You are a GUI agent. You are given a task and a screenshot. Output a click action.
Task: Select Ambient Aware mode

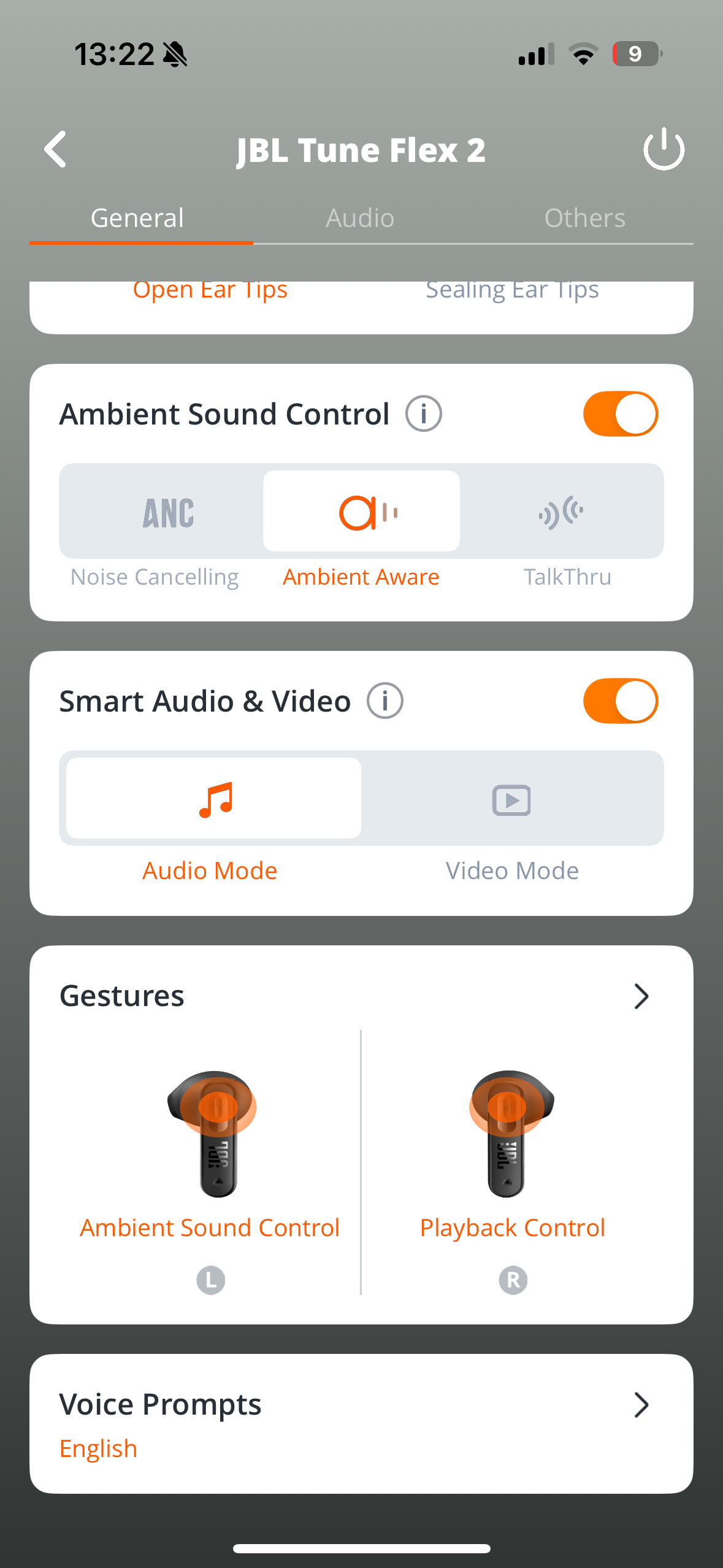pos(361,512)
